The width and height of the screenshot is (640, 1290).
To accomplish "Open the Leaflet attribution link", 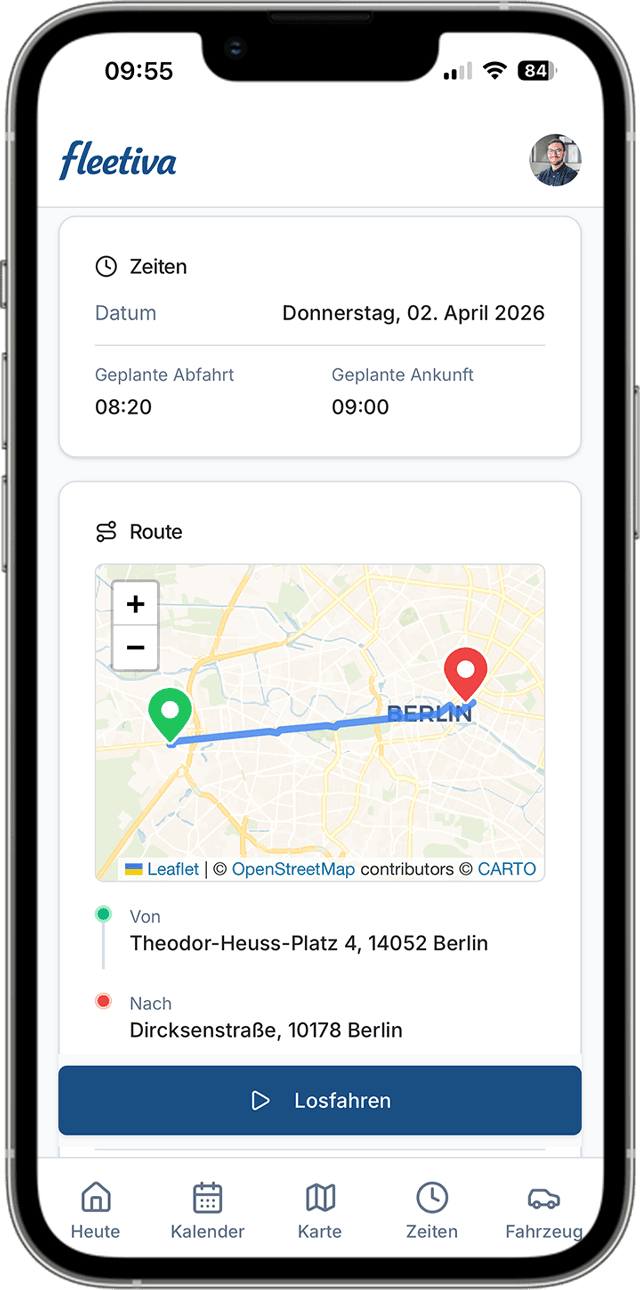I will (172, 869).
